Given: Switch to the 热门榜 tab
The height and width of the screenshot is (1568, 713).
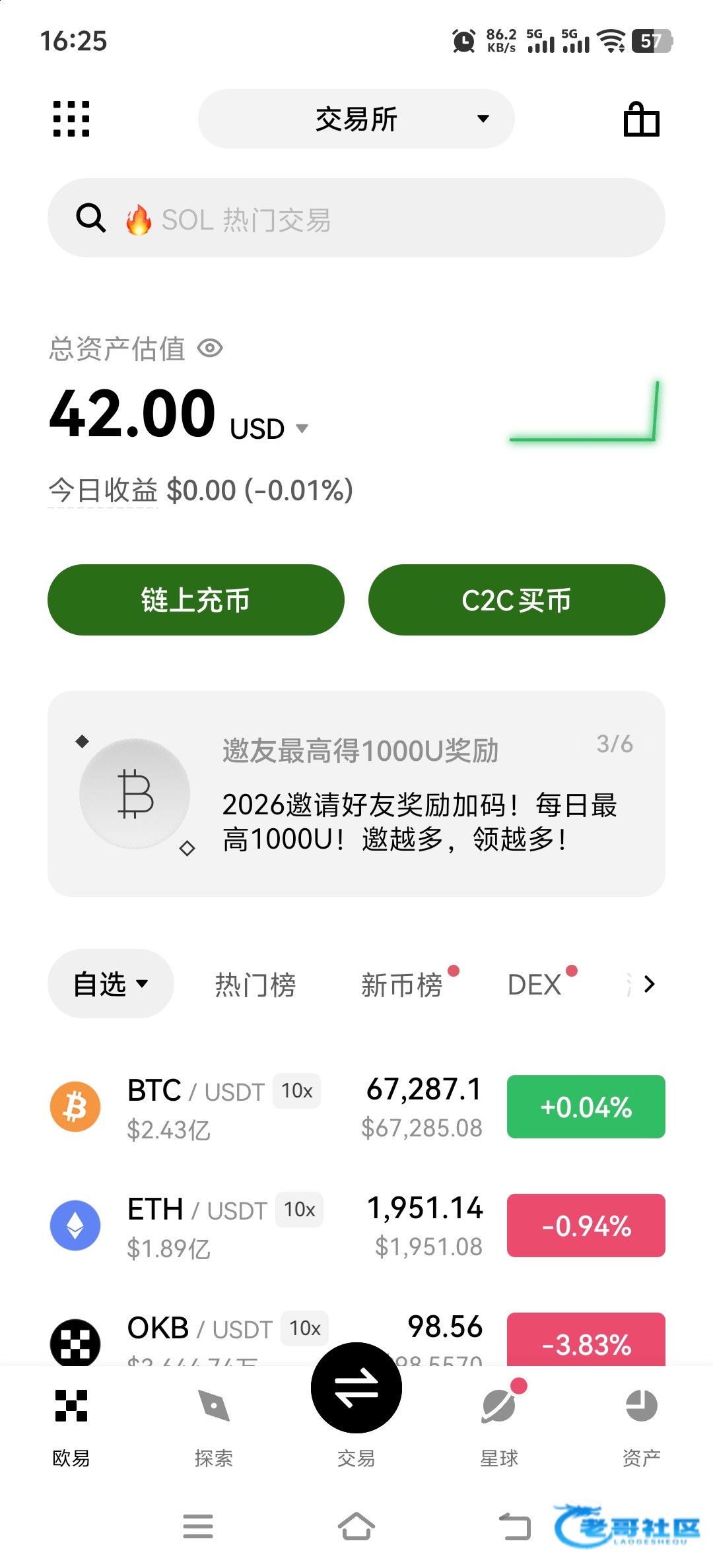Looking at the screenshot, I should [255, 985].
